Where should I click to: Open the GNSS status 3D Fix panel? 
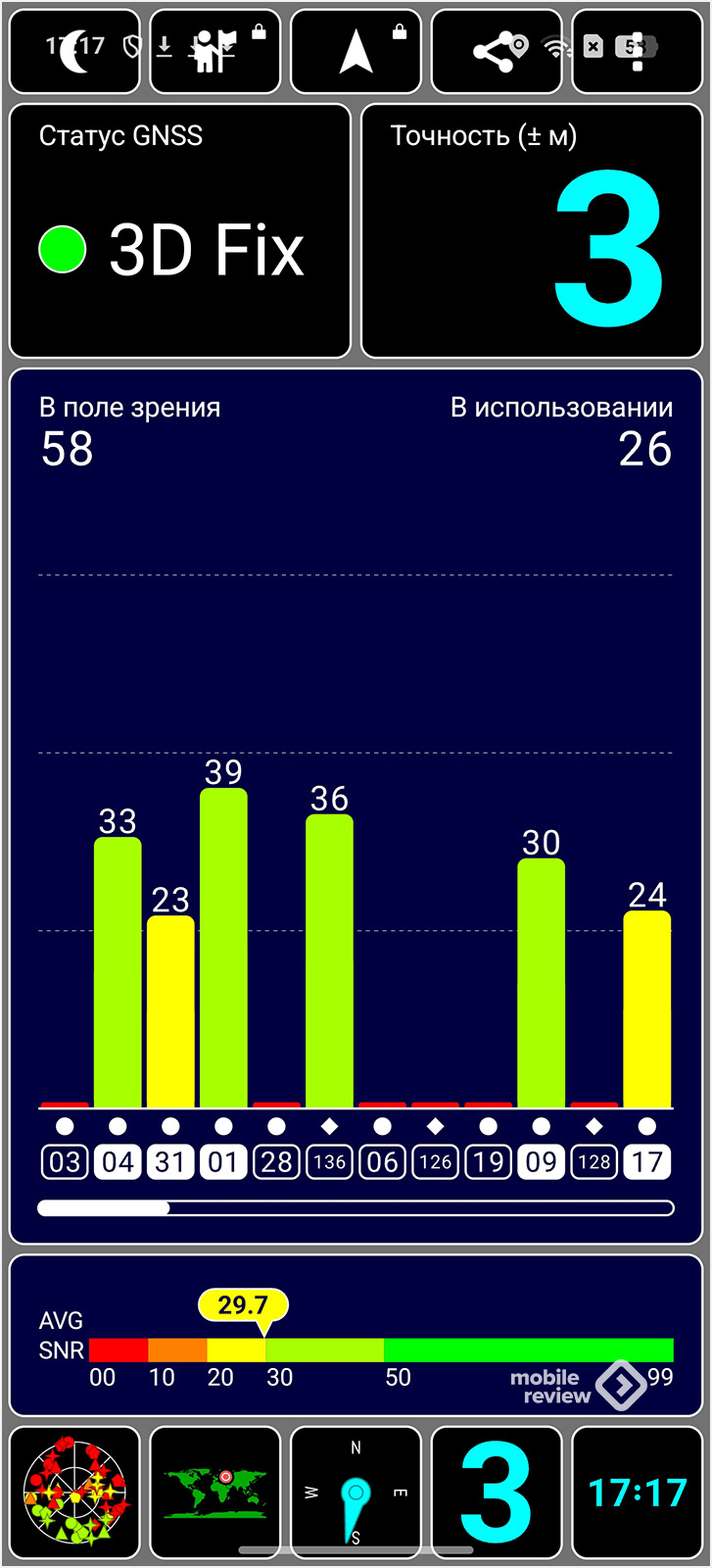tap(180, 231)
